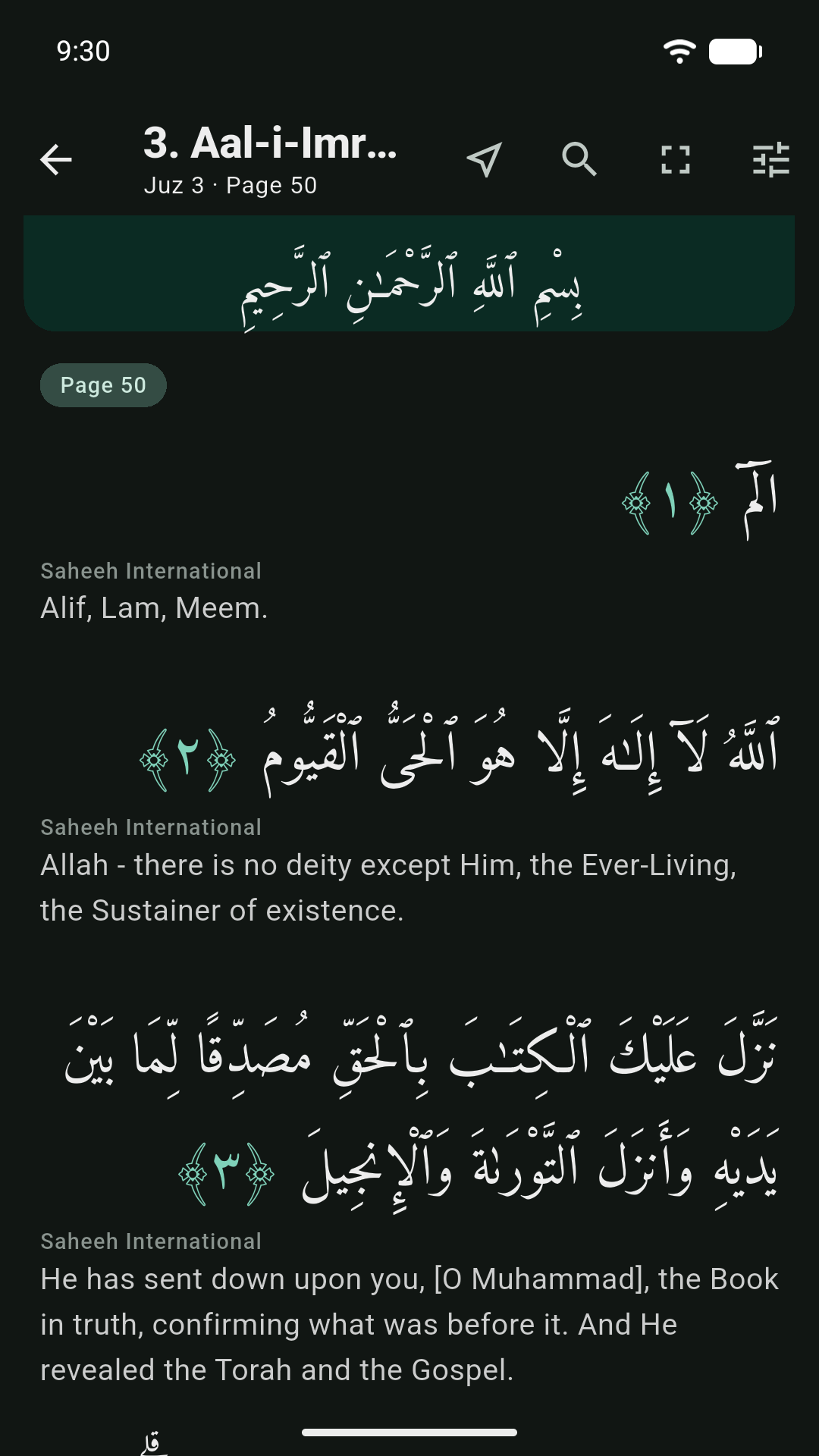Select verse 2 about the Ever-Living
Viewport: 819px width, 1456px height.
(x=409, y=815)
